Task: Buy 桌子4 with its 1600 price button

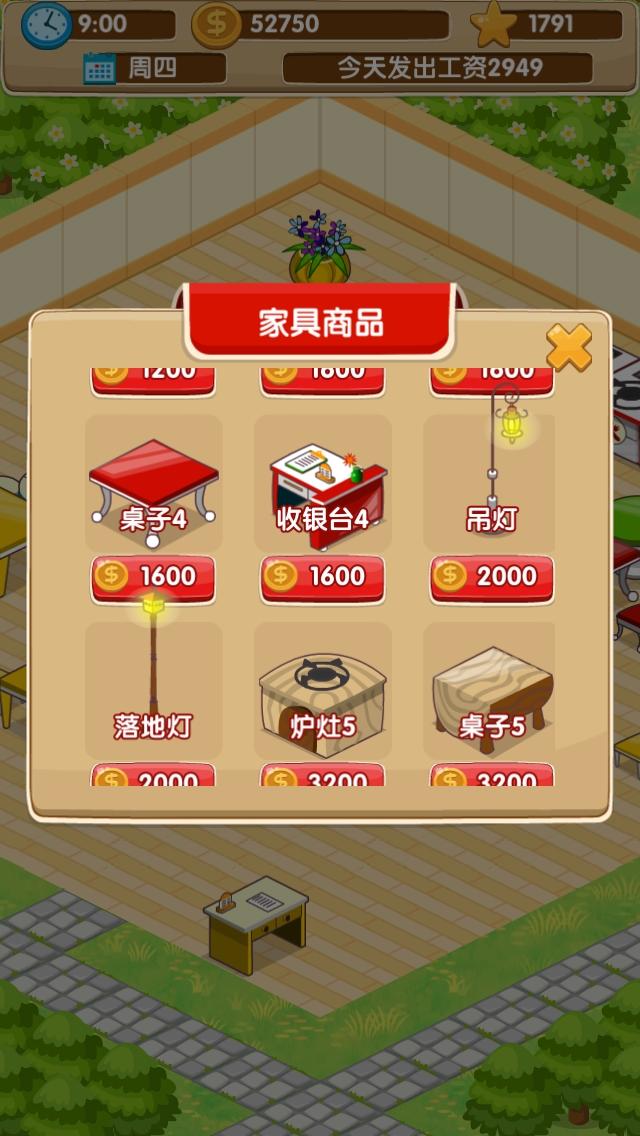Action: point(153,577)
